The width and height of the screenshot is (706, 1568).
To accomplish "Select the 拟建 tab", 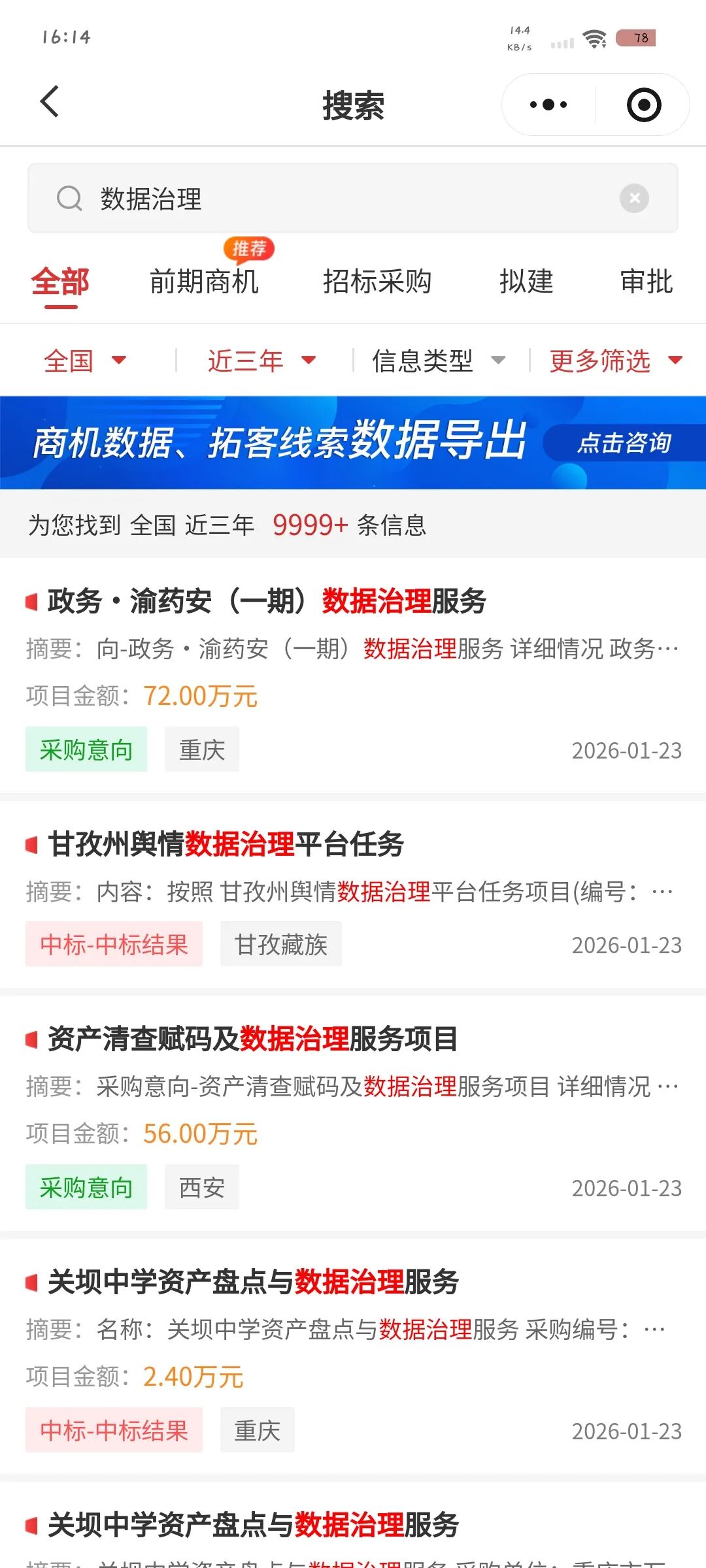I will [526, 282].
